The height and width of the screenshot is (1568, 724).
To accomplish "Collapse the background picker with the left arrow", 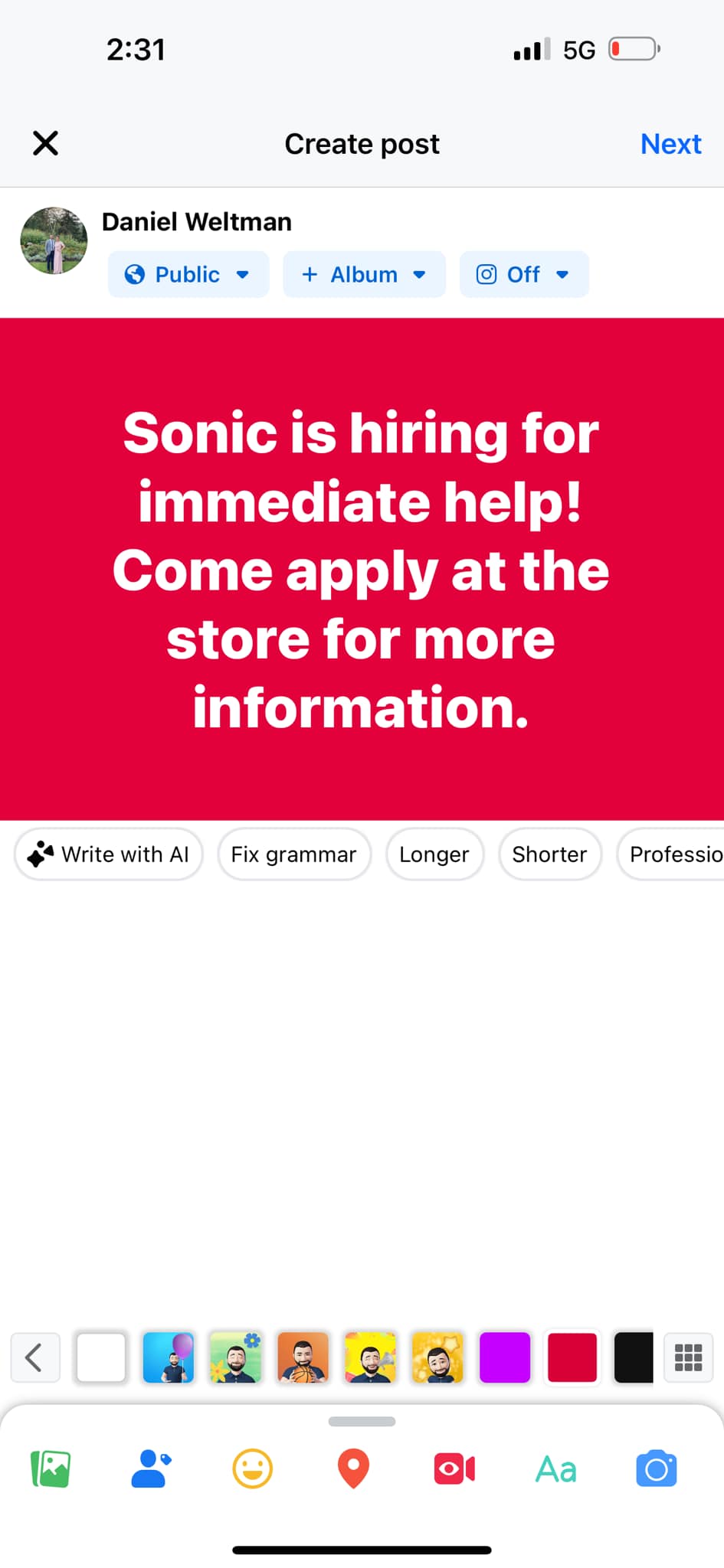I will (x=34, y=1357).
